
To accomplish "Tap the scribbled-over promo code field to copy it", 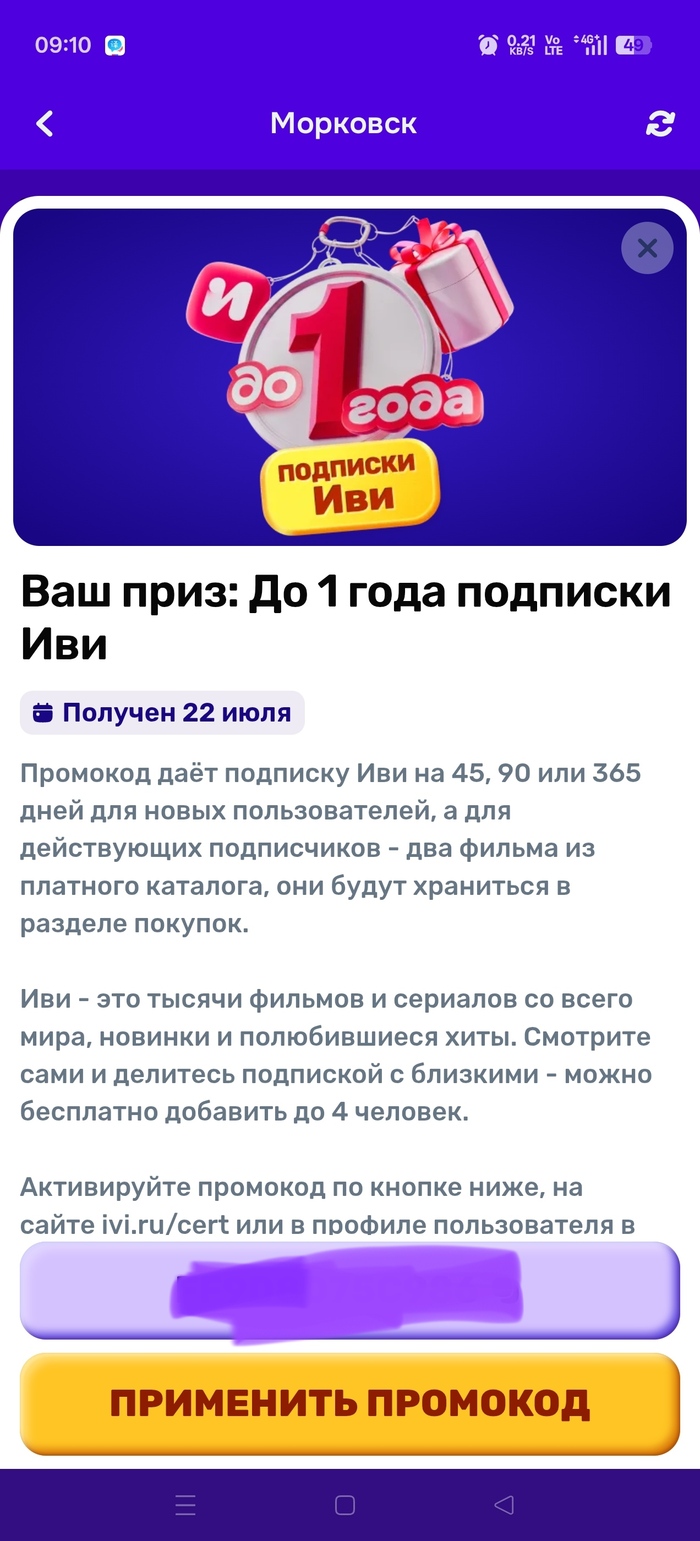I will click(349, 1291).
